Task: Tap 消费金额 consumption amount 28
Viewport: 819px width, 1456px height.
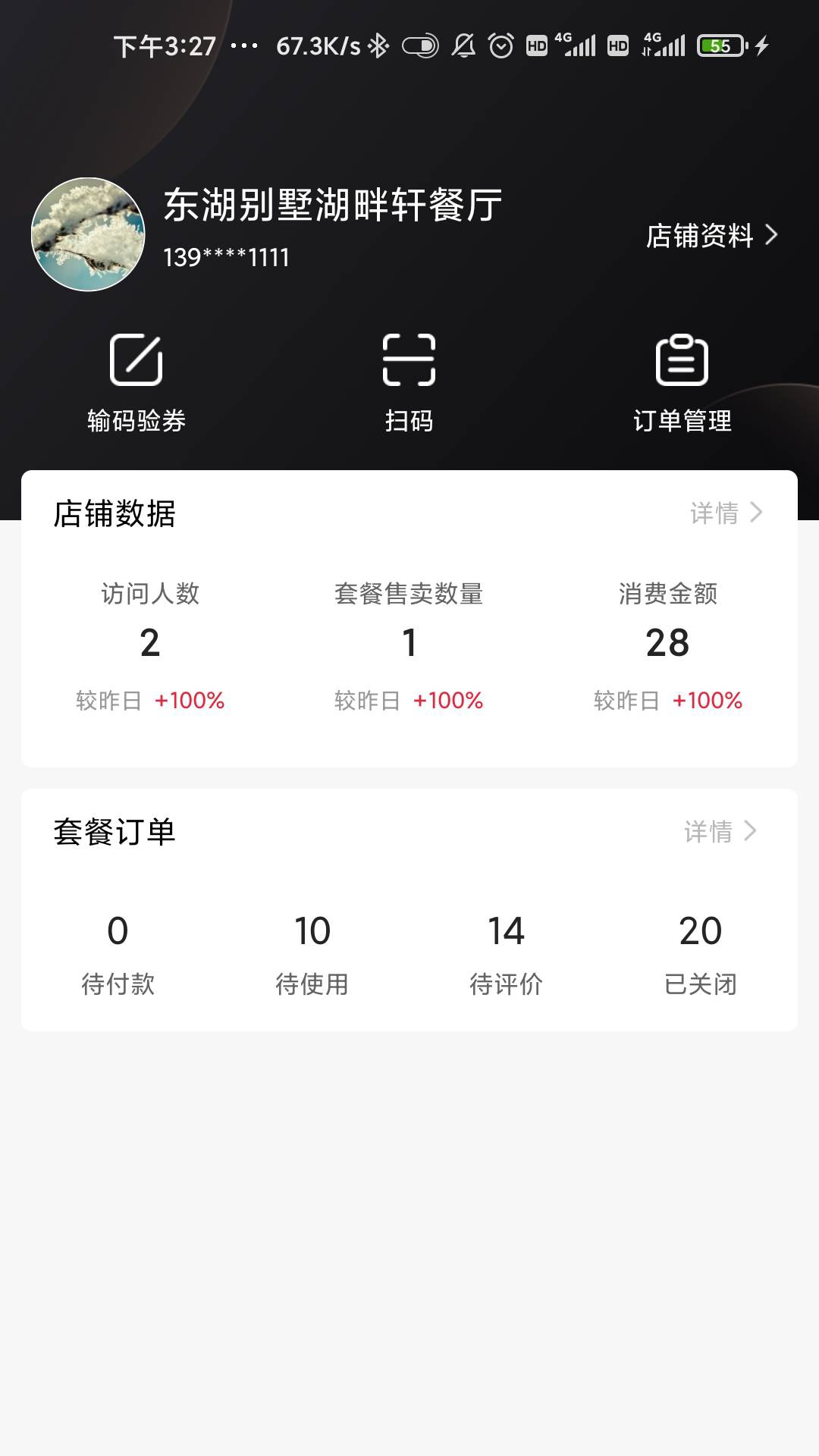Action: tap(666, 643)
